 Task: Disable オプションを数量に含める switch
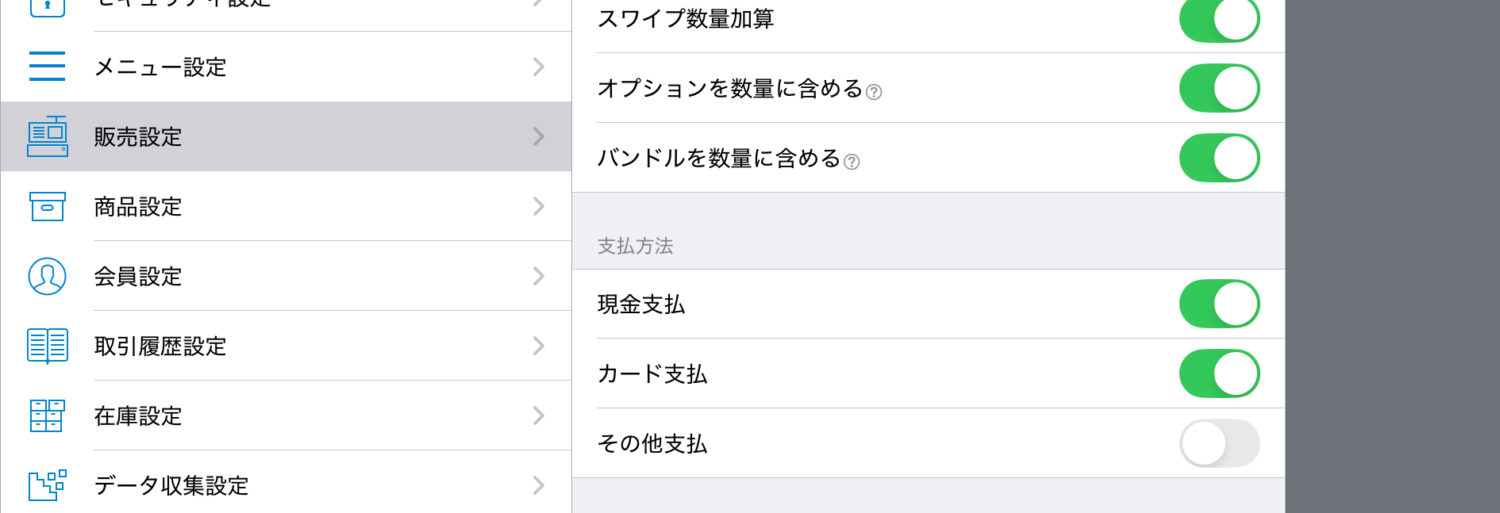coord(1218,88)
